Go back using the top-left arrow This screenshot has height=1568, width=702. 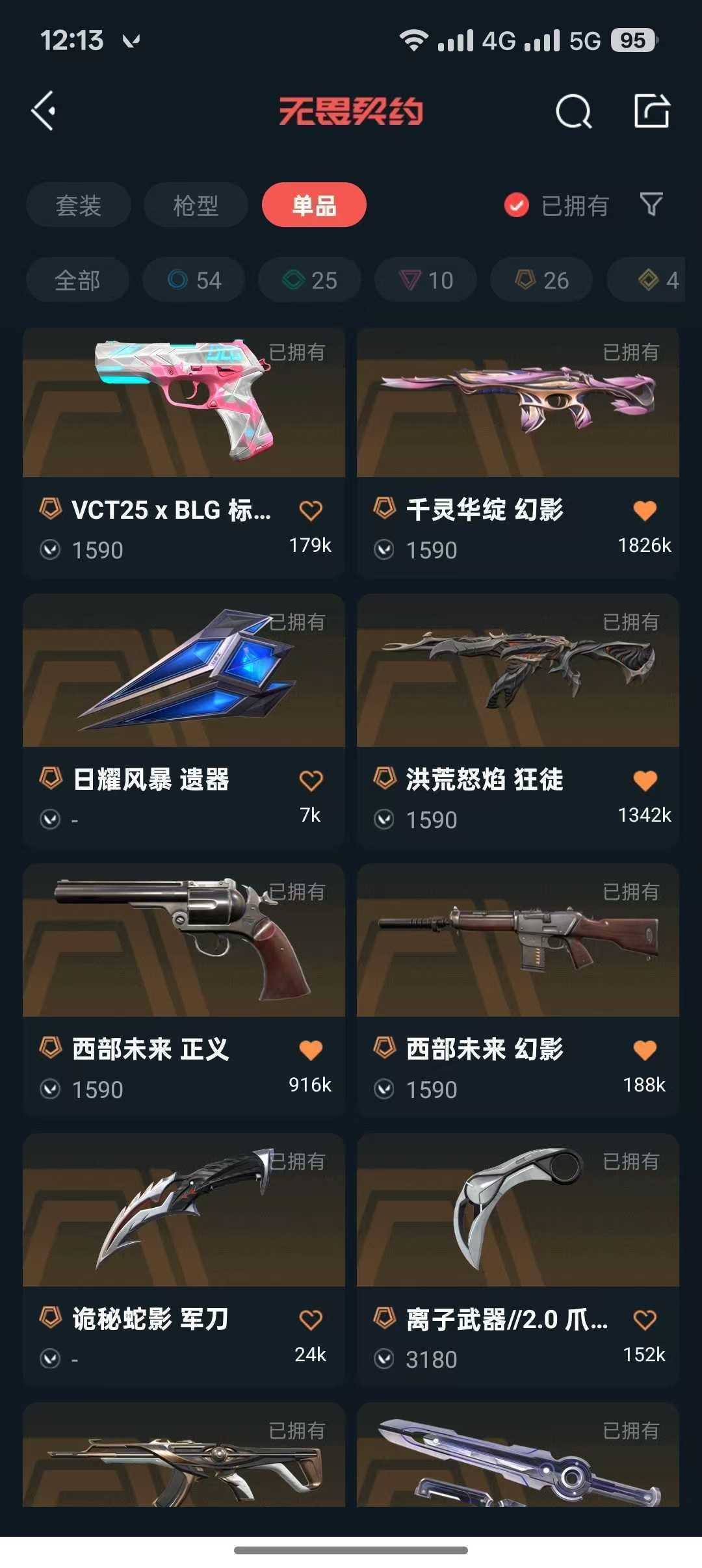tap(44, 111)
